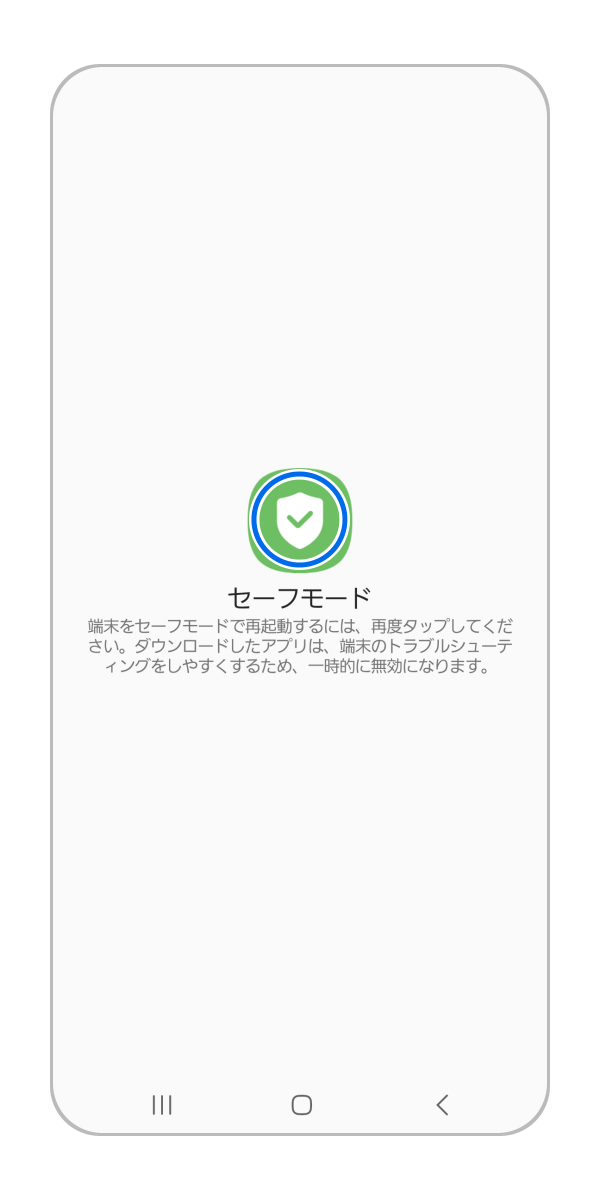Open the recent apps view

(x=162, y=1104)
